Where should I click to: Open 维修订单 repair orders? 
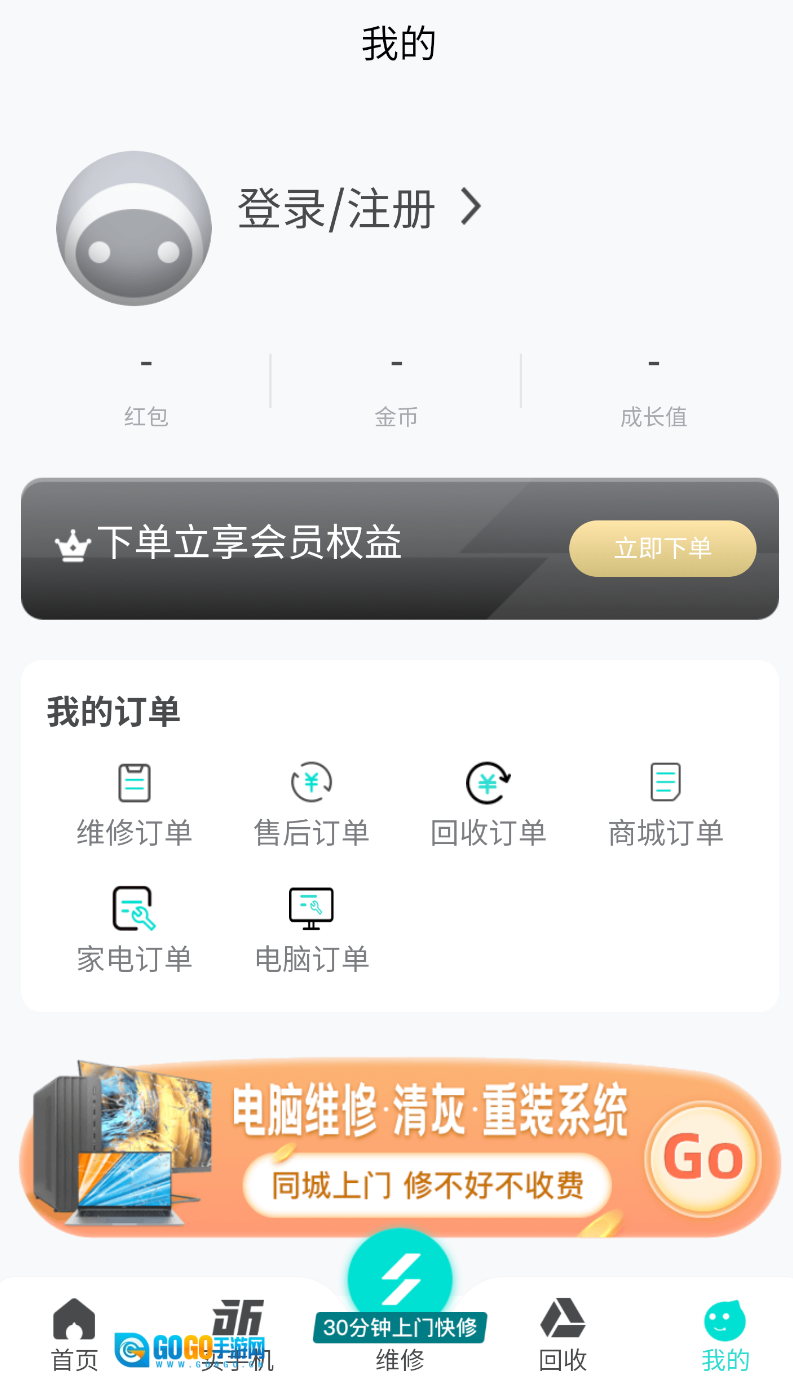[134, 803]
